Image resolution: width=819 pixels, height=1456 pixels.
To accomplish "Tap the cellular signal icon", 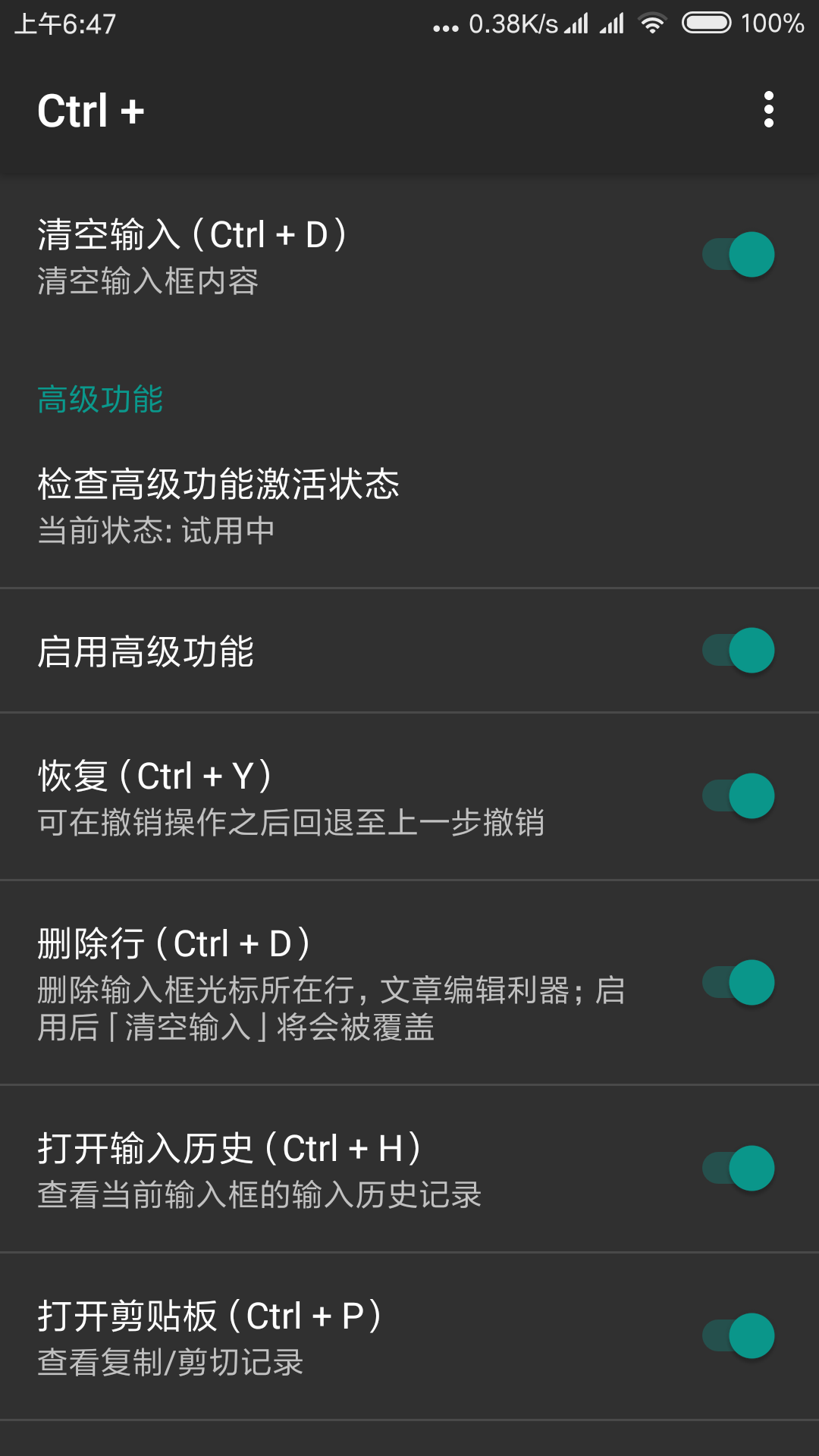I will (574, 24).
